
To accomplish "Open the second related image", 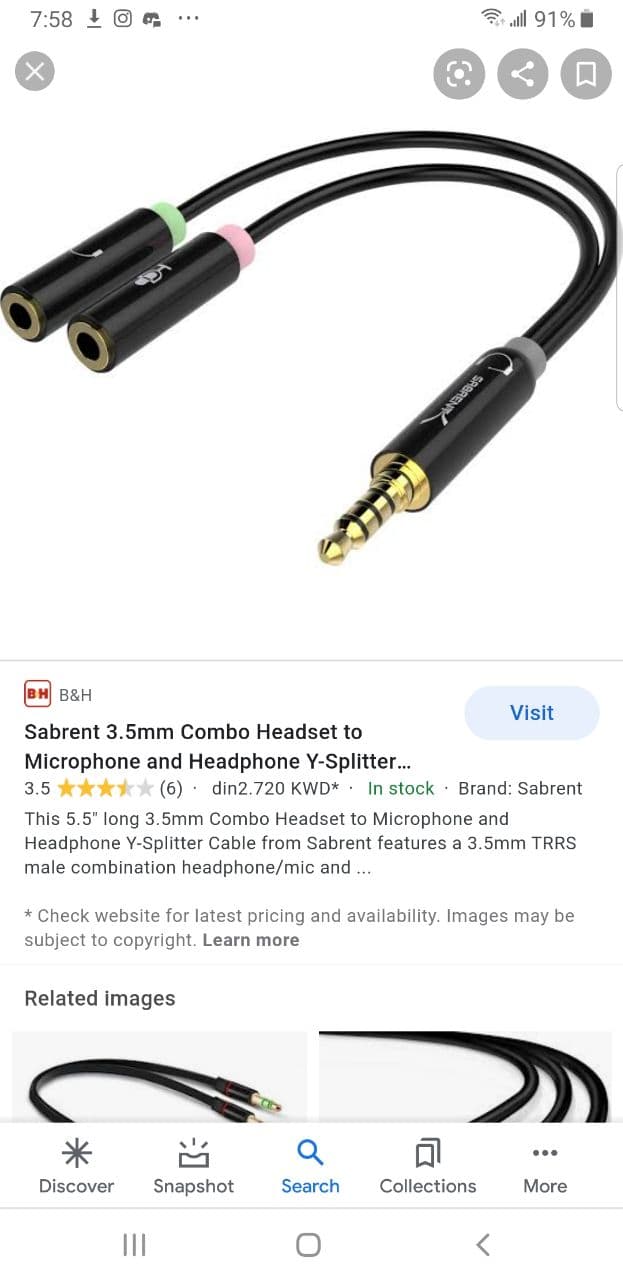I will (465, 1077).
